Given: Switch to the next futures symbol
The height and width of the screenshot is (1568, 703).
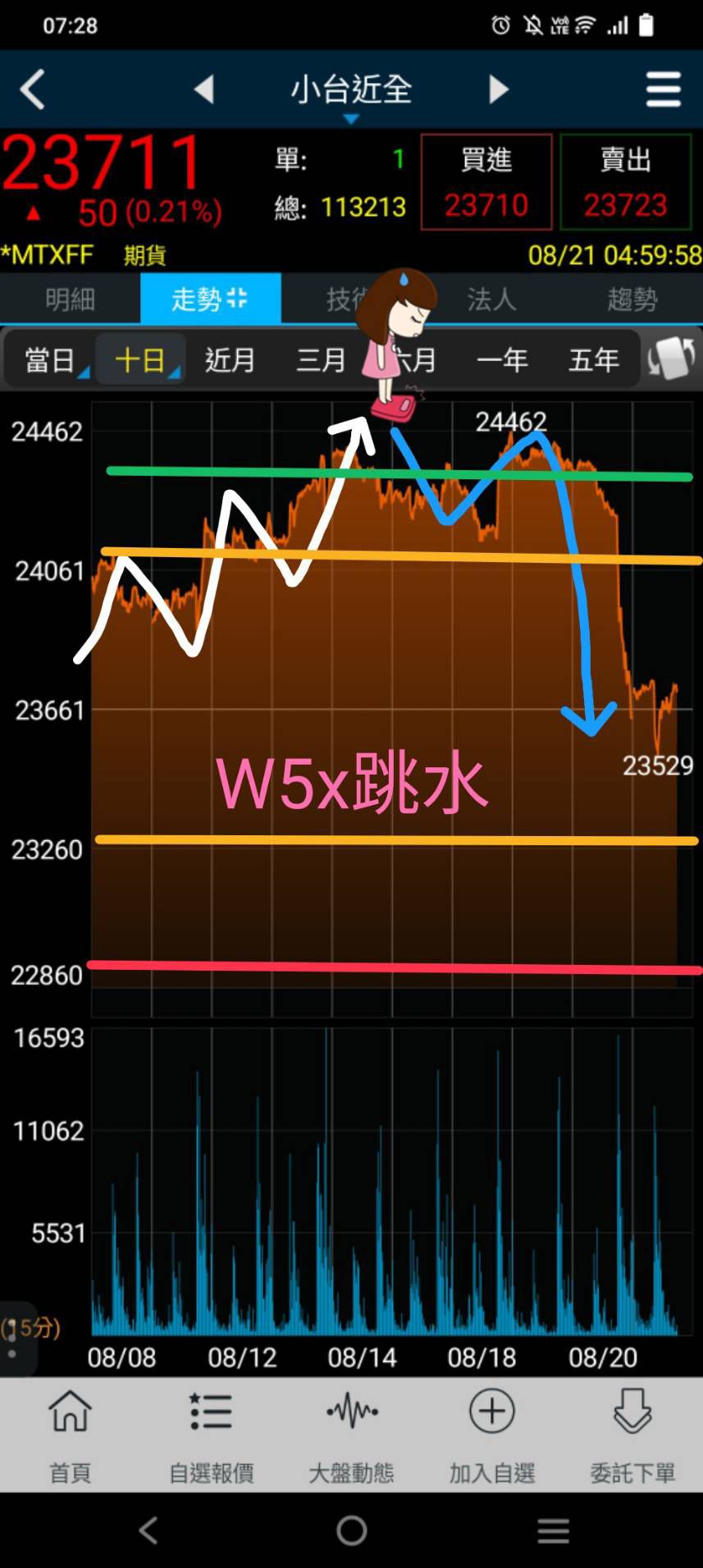Looking at the screenshot, I should pos(498,89).
